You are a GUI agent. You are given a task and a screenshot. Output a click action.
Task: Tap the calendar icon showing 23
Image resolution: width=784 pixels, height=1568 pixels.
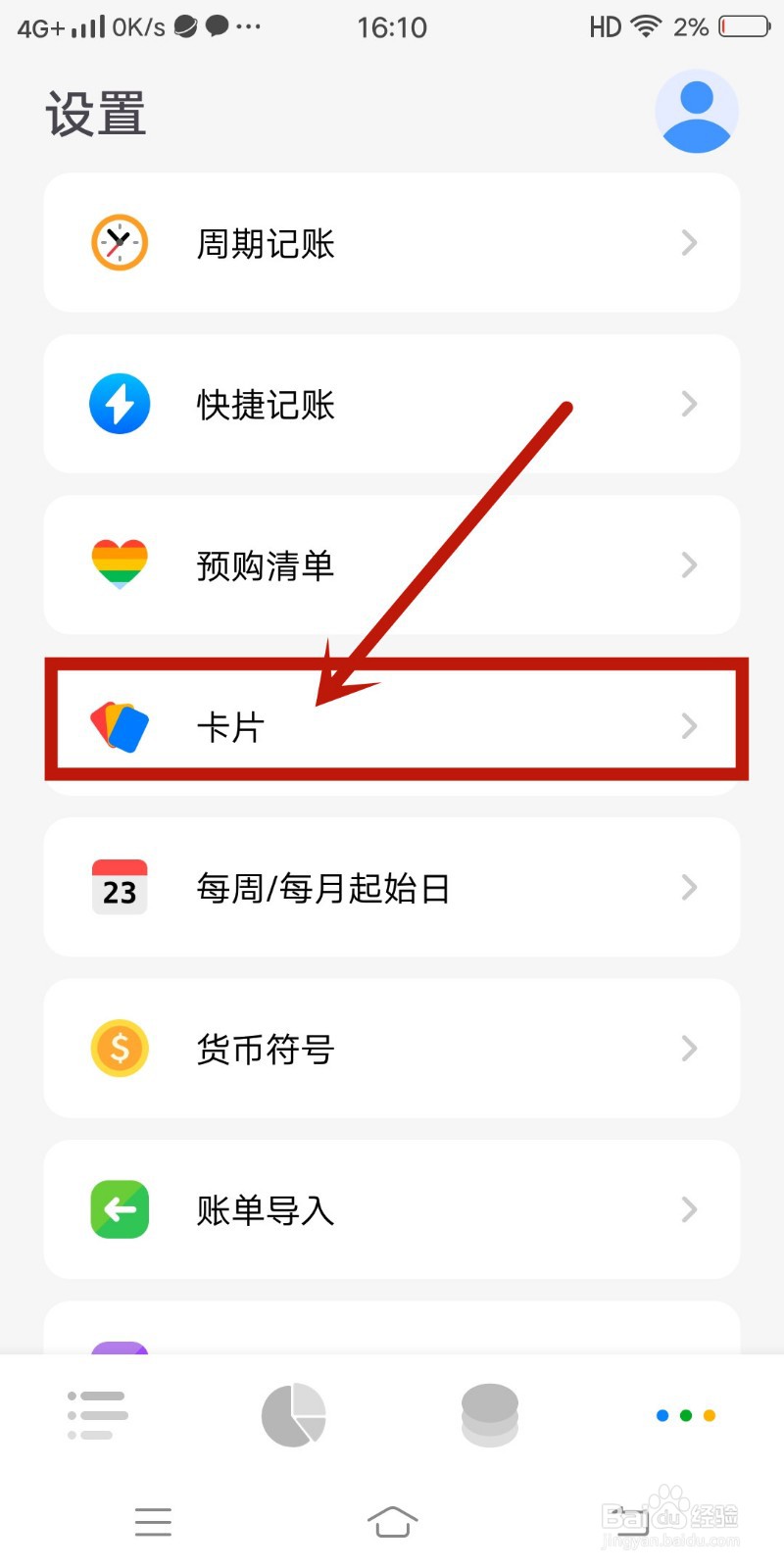(x=119, y=887)
